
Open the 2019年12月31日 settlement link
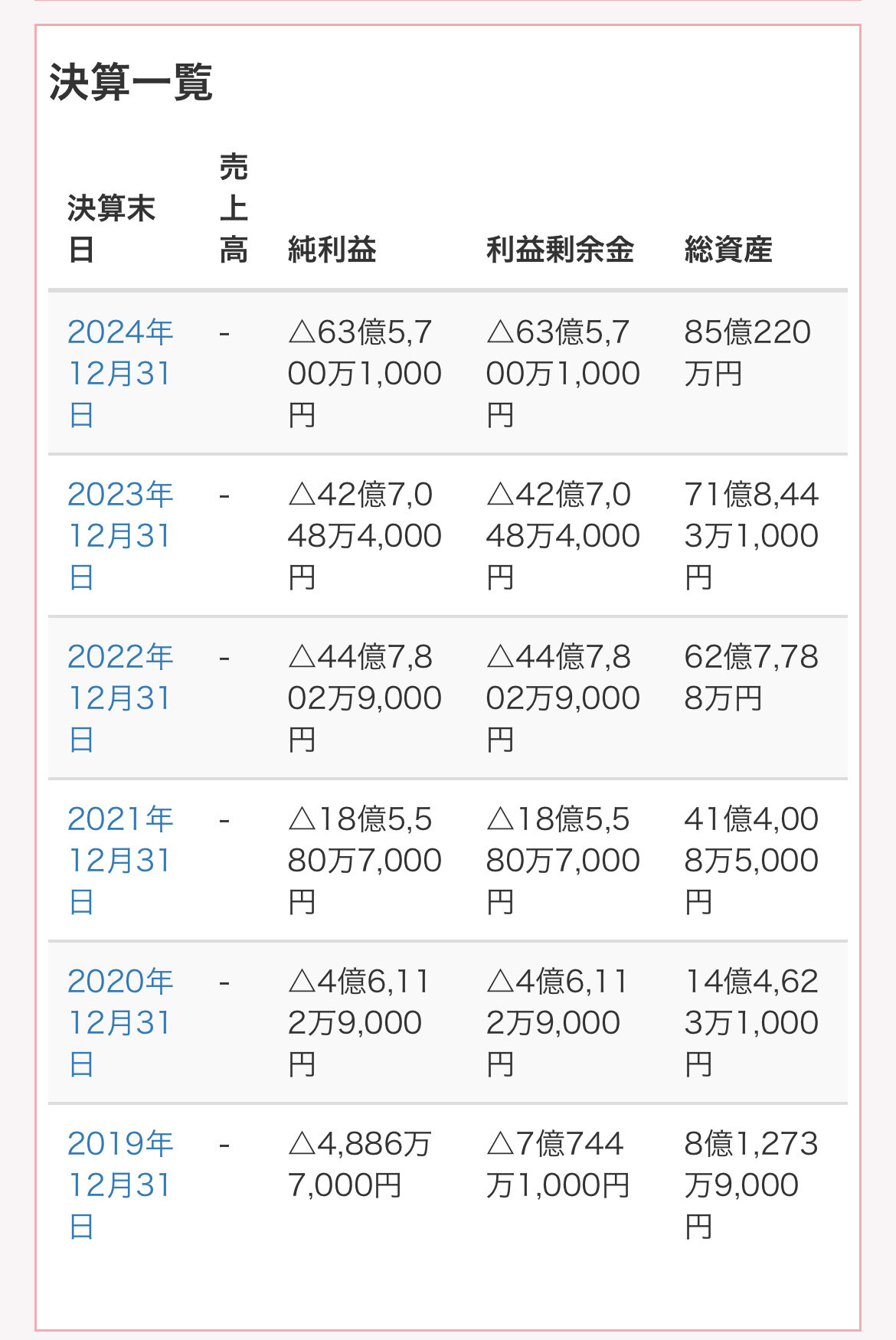tap(120, 1185)
